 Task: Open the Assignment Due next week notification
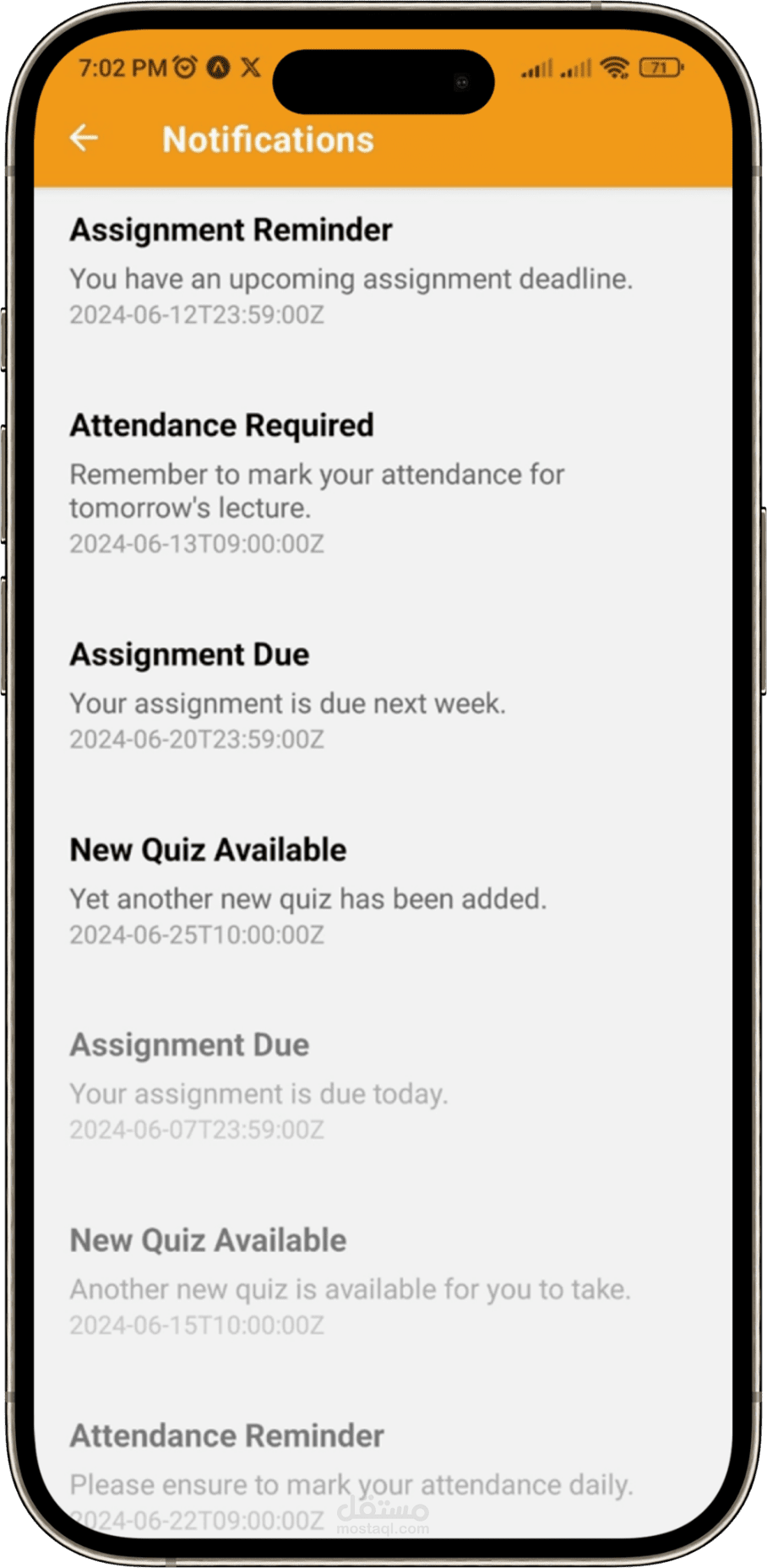287,696
